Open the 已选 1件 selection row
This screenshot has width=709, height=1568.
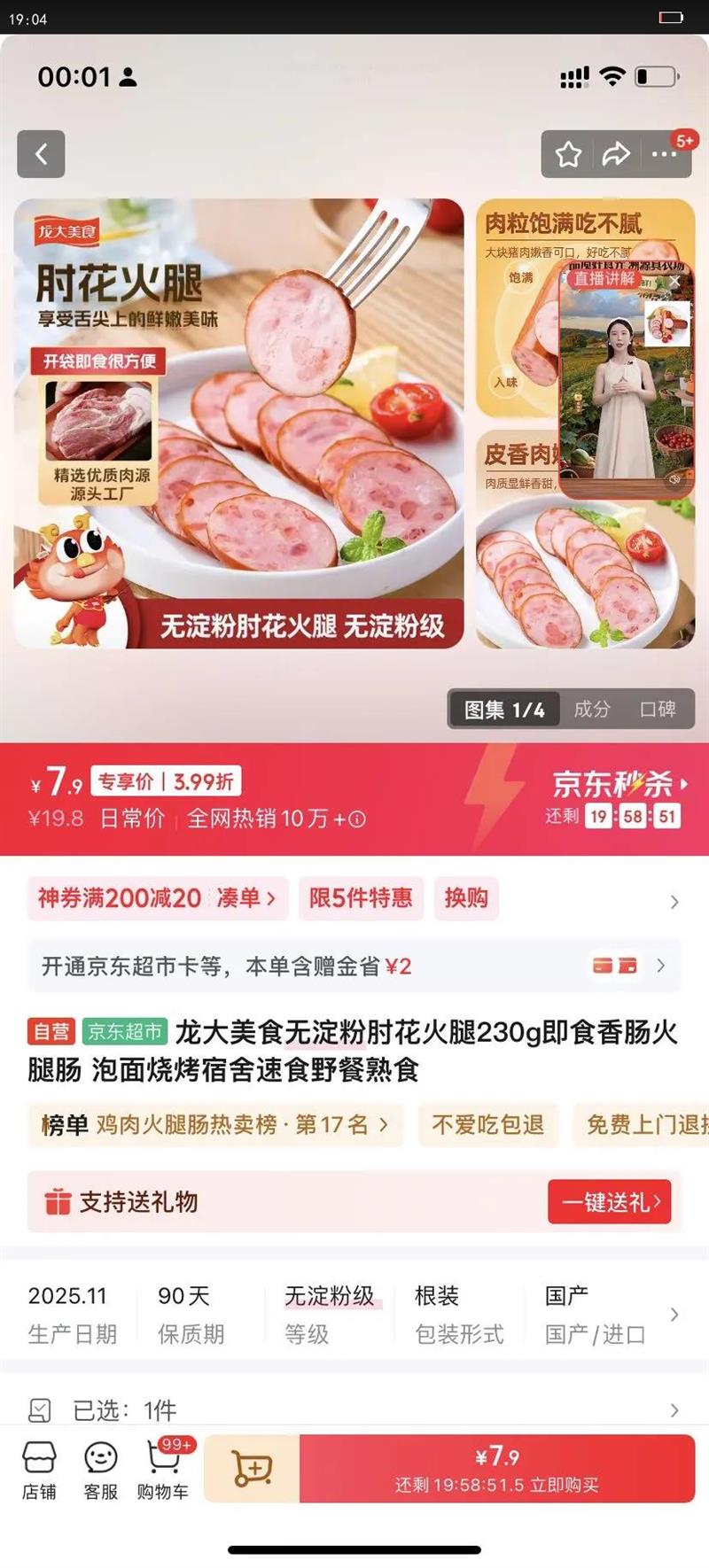(354, 1409)
